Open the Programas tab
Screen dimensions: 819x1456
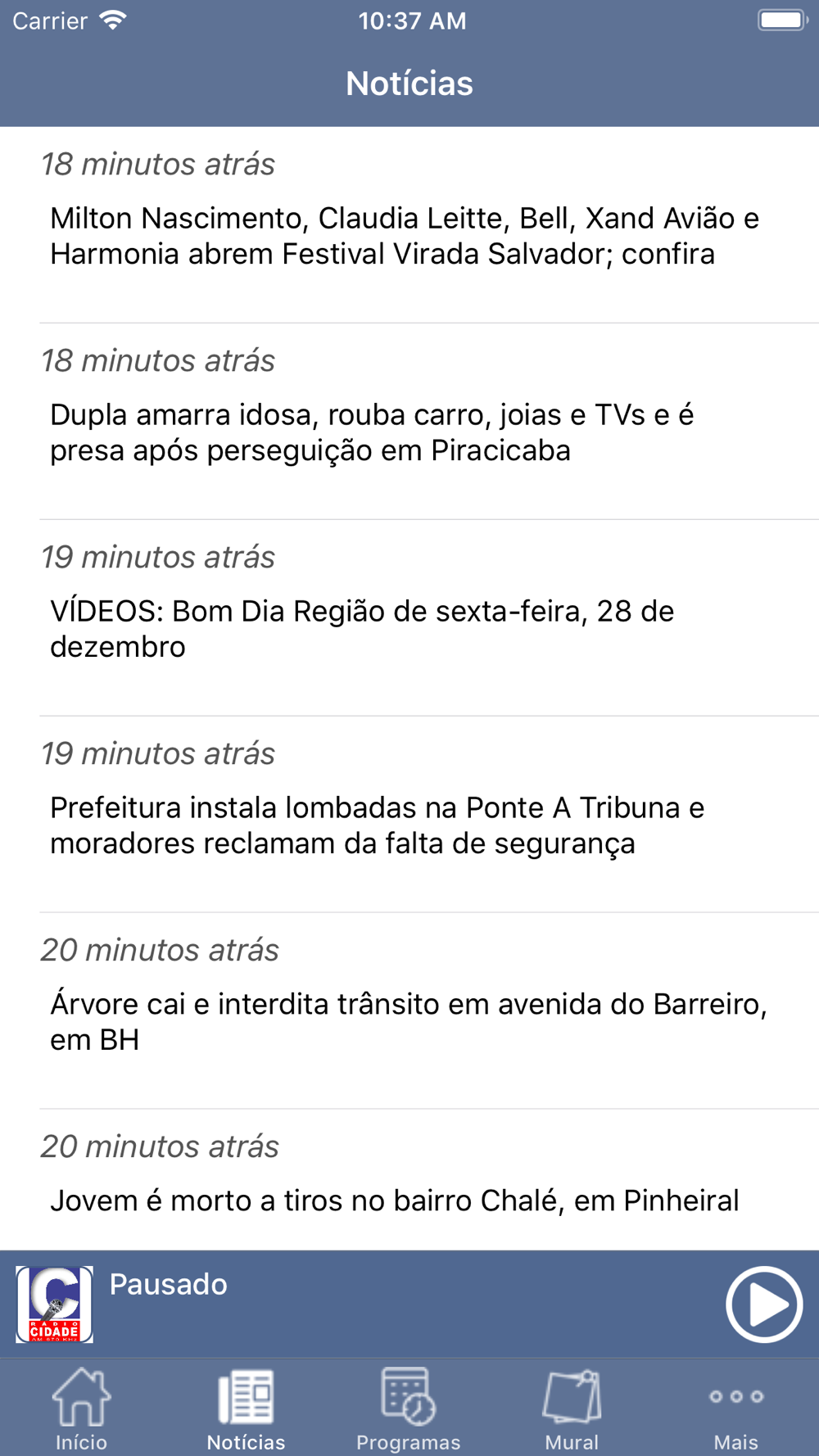(x=409, y=1409)
